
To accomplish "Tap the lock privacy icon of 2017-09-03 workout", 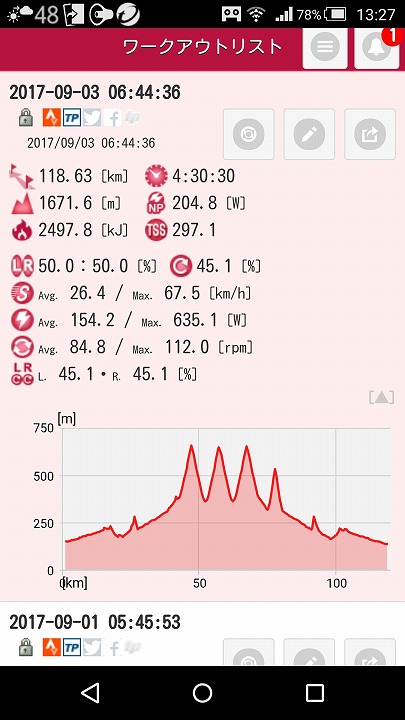I will 26,118.
